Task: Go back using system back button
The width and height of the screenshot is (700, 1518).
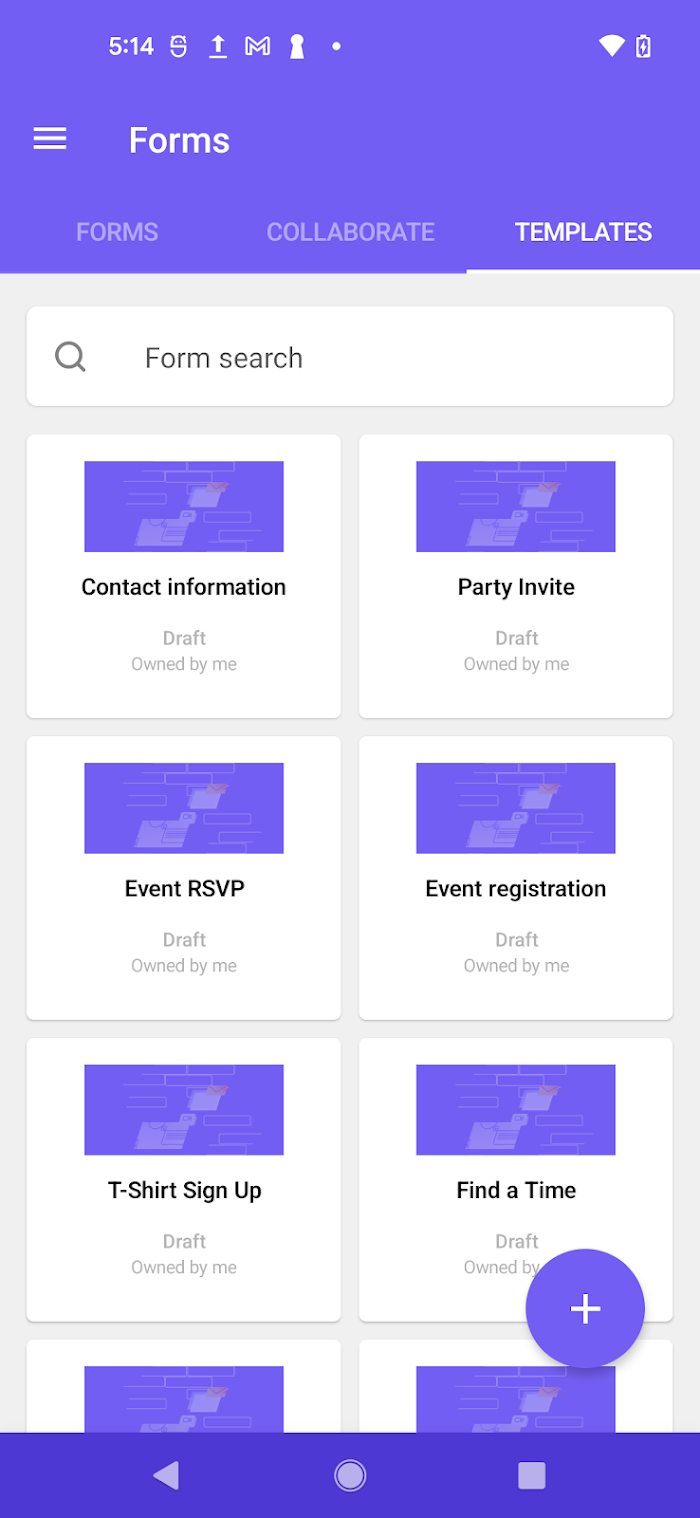Action: click(x=166, y=1475)
